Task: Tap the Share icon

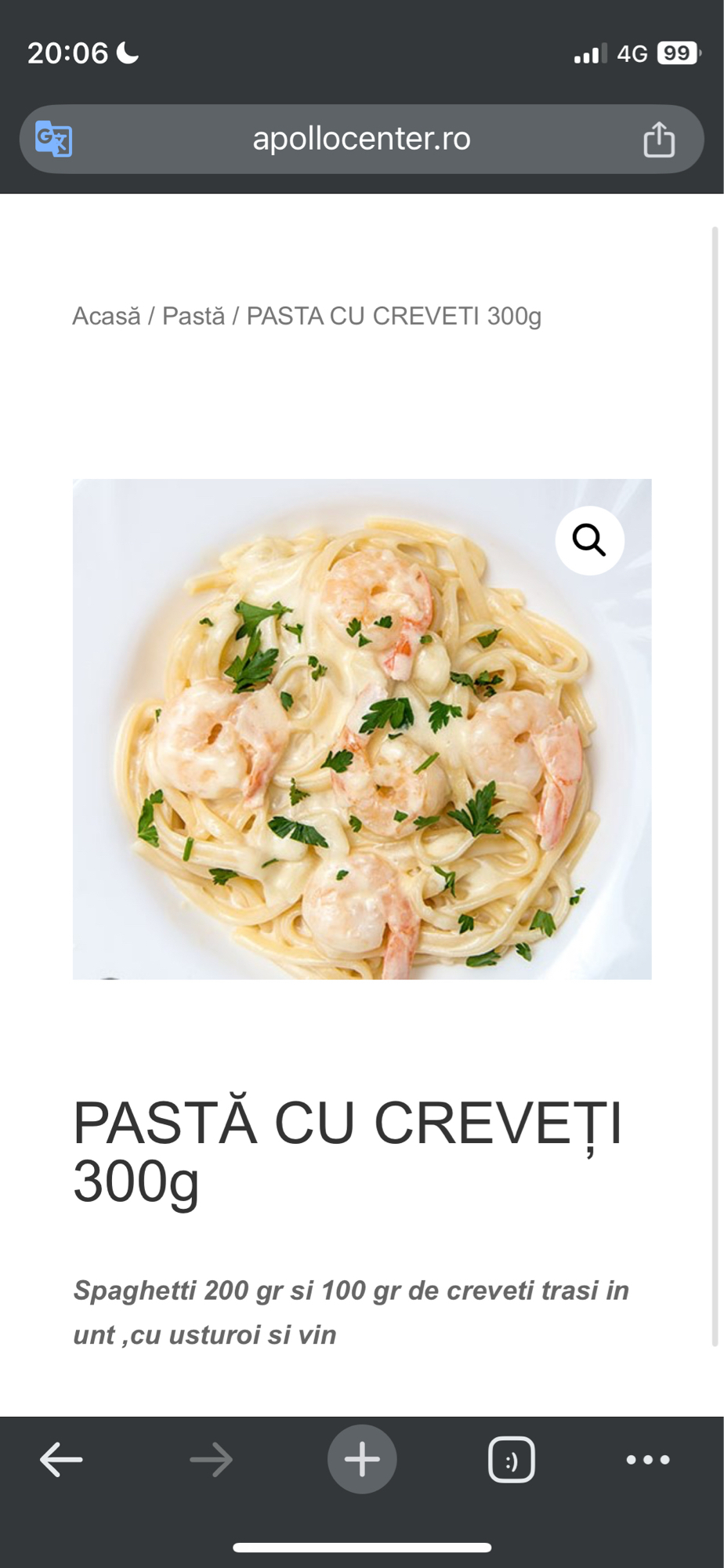Action: 658,138
